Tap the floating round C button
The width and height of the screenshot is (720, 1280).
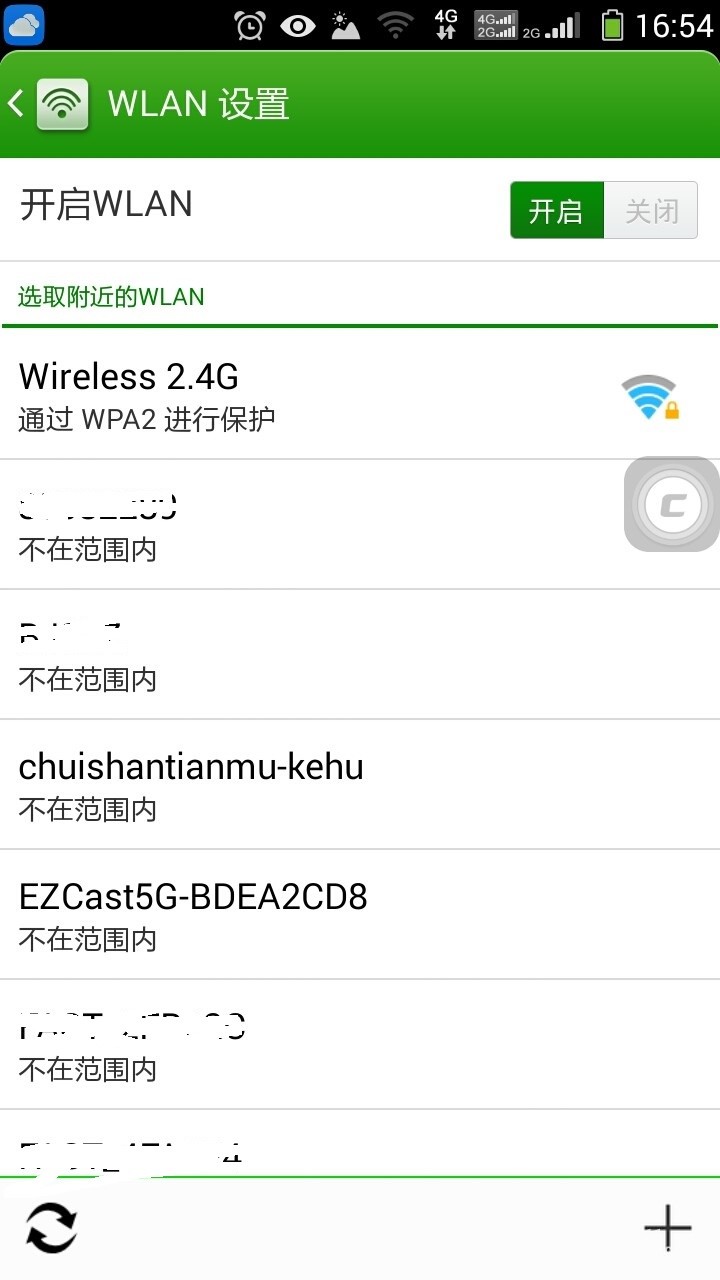(x=671, y=504)
